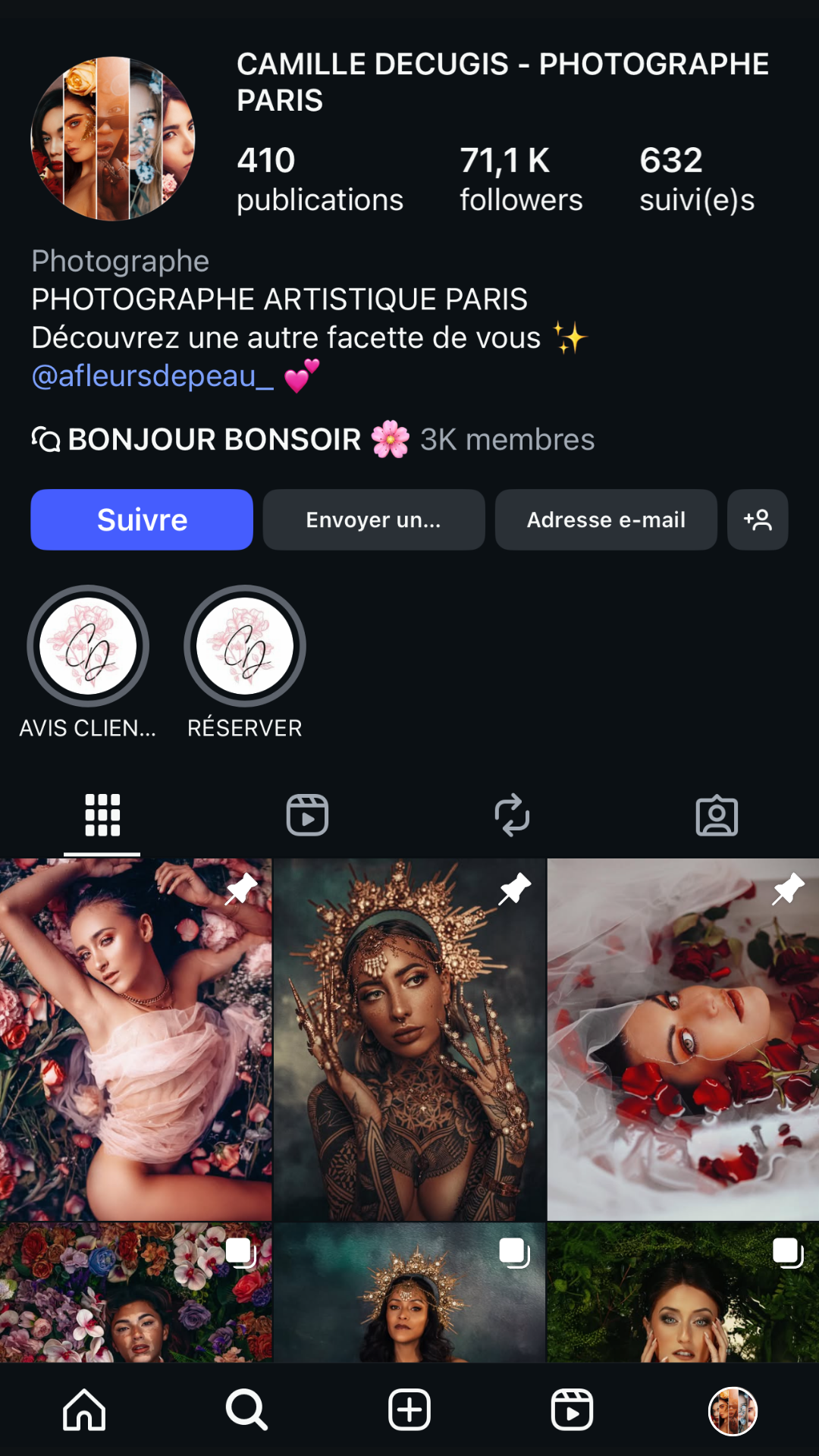Viewport: 819px width, 1456px height.
Task: Tap the Adresse e-mail button
Action: click(x=606, y=519)
